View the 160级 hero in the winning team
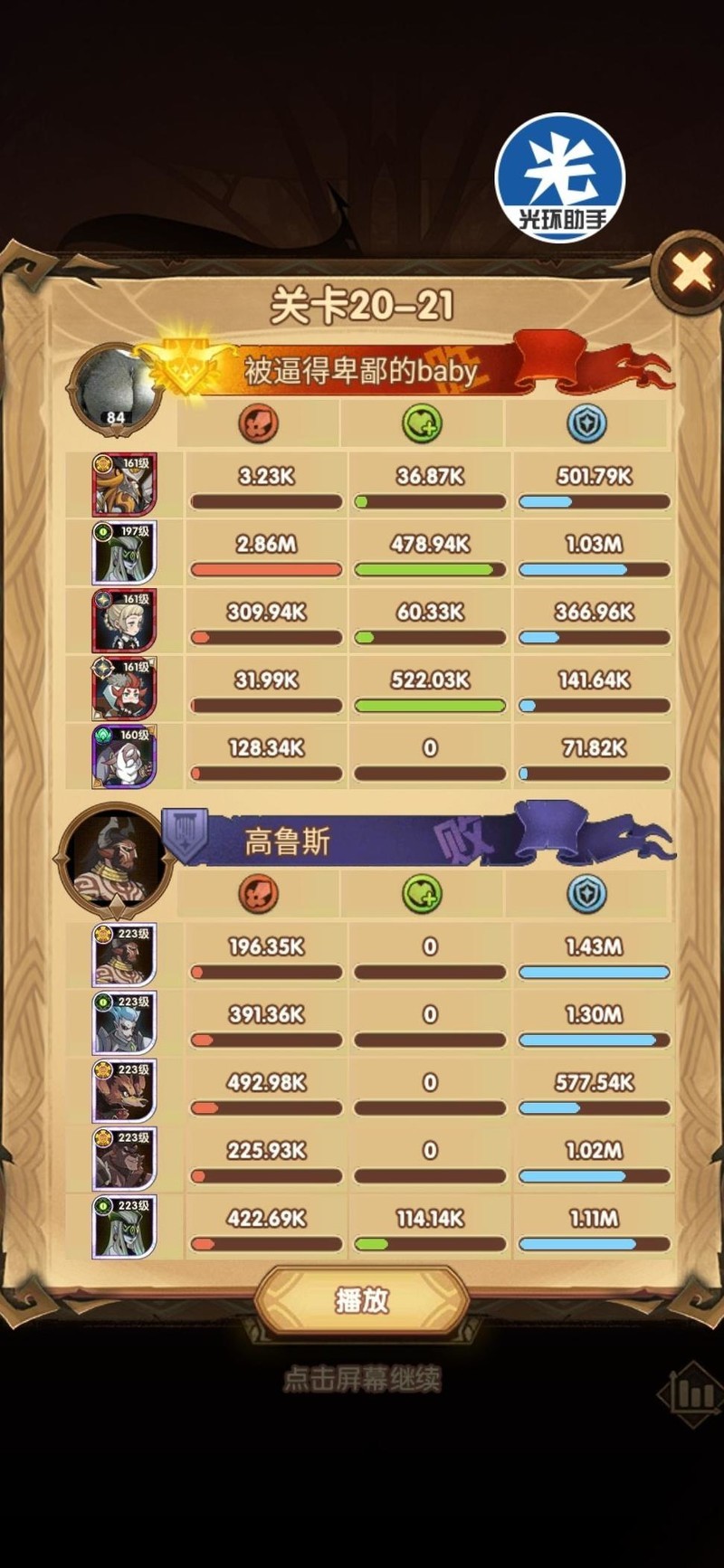The image size is (724, 1568). click(x=124, y=755)
